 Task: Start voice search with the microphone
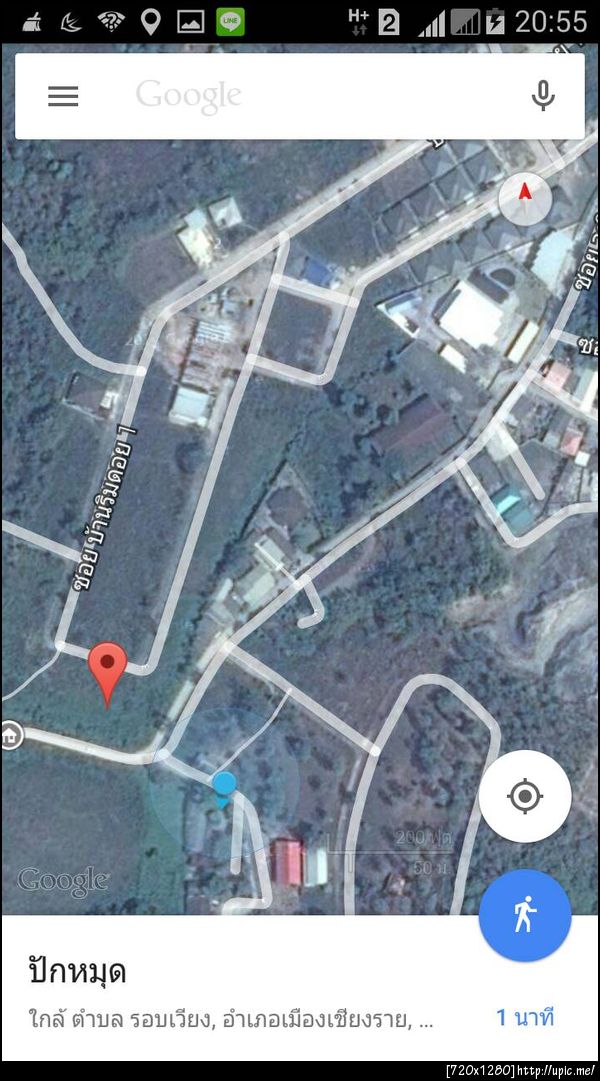(542, 96)
